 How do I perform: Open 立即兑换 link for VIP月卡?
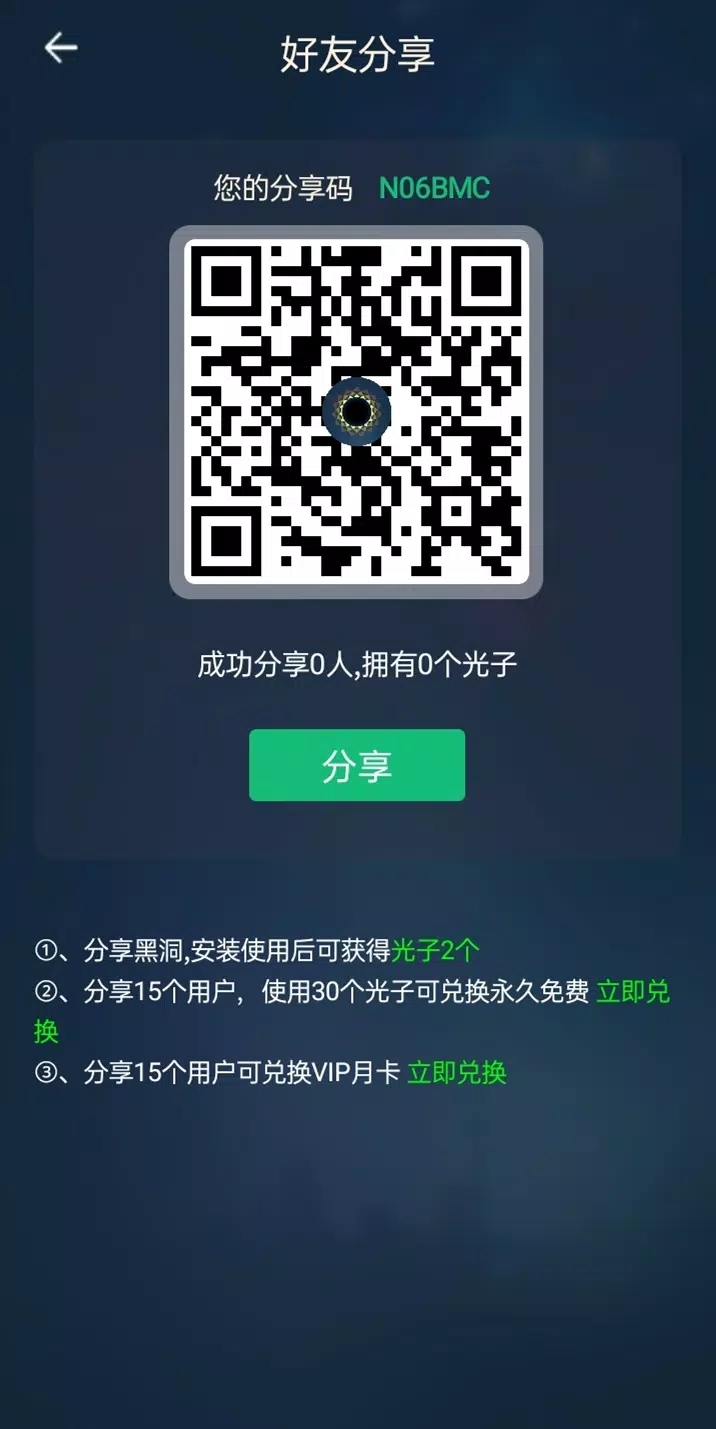point(457,1072)
